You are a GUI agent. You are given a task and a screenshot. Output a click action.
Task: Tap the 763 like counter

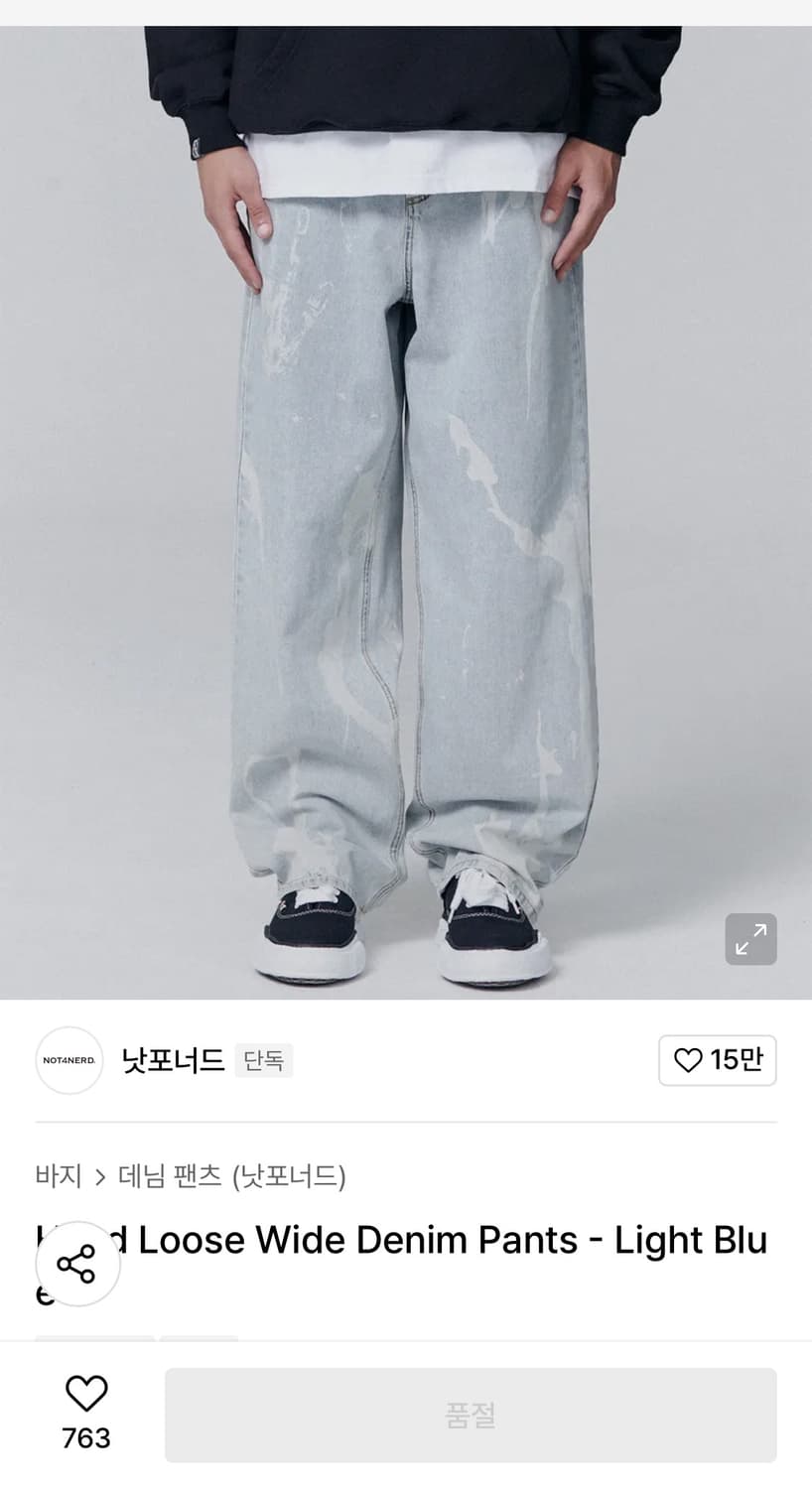pos(87,1436)
